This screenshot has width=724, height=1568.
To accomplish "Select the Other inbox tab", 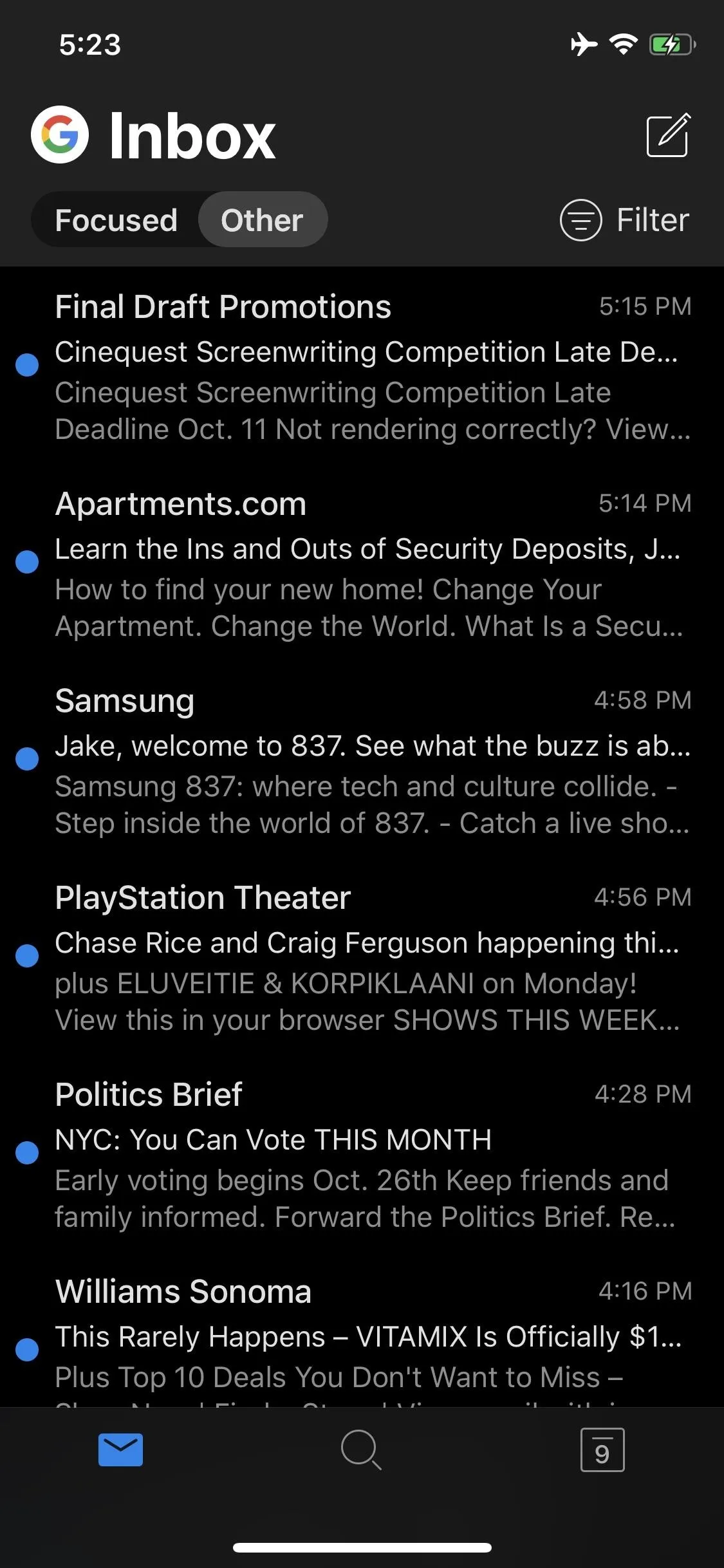I will tap(263, 220).
